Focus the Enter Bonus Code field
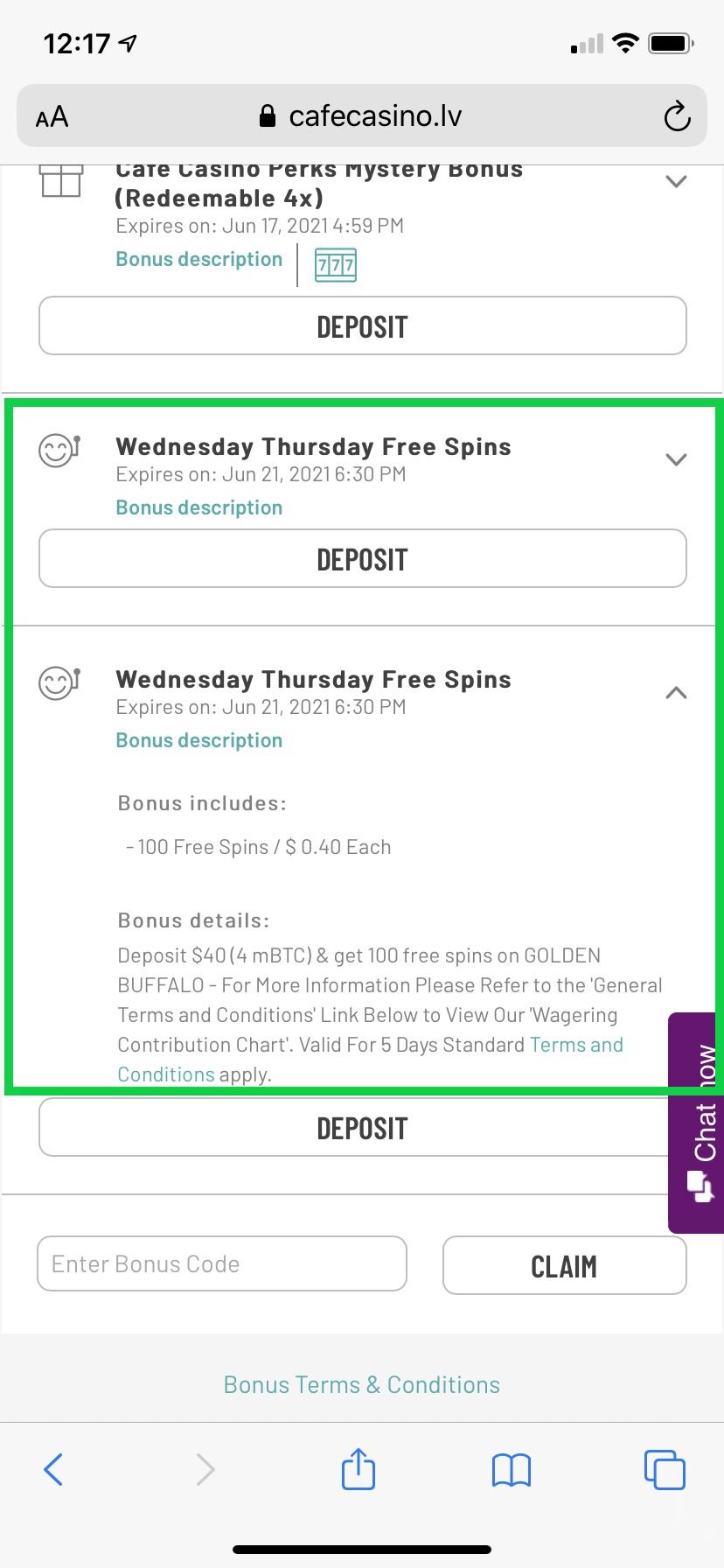The image size is (724, 1568). click(x=221, y=1263)
